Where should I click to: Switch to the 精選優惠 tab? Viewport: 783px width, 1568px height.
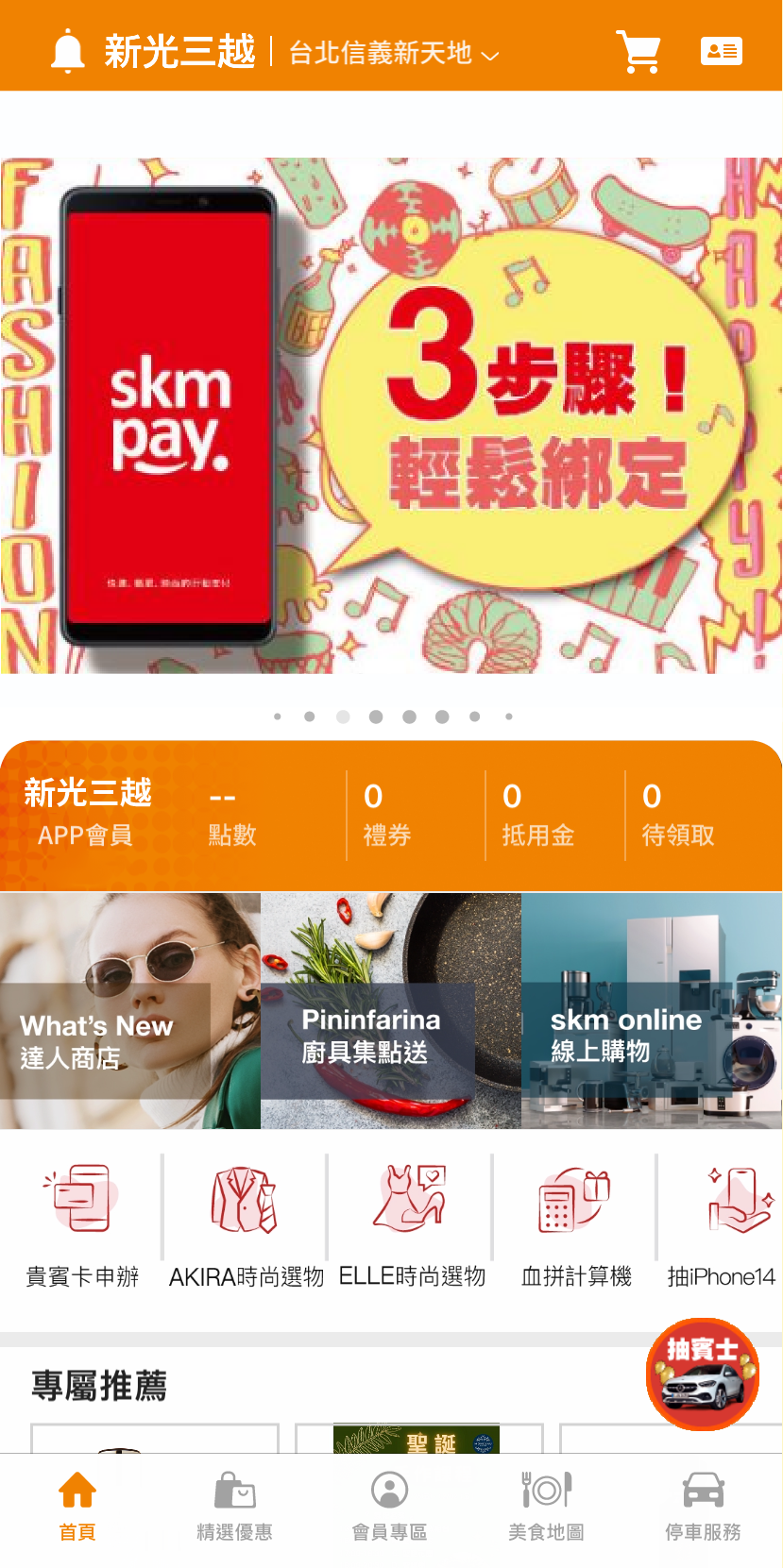pos(236,1510)
